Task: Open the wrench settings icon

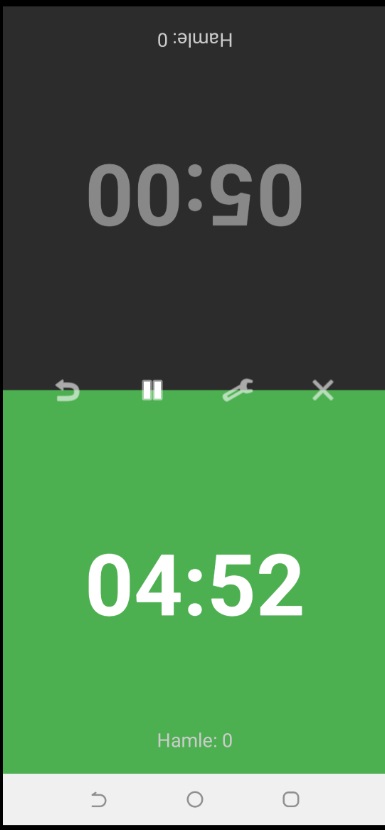Action: coord(237,391)
